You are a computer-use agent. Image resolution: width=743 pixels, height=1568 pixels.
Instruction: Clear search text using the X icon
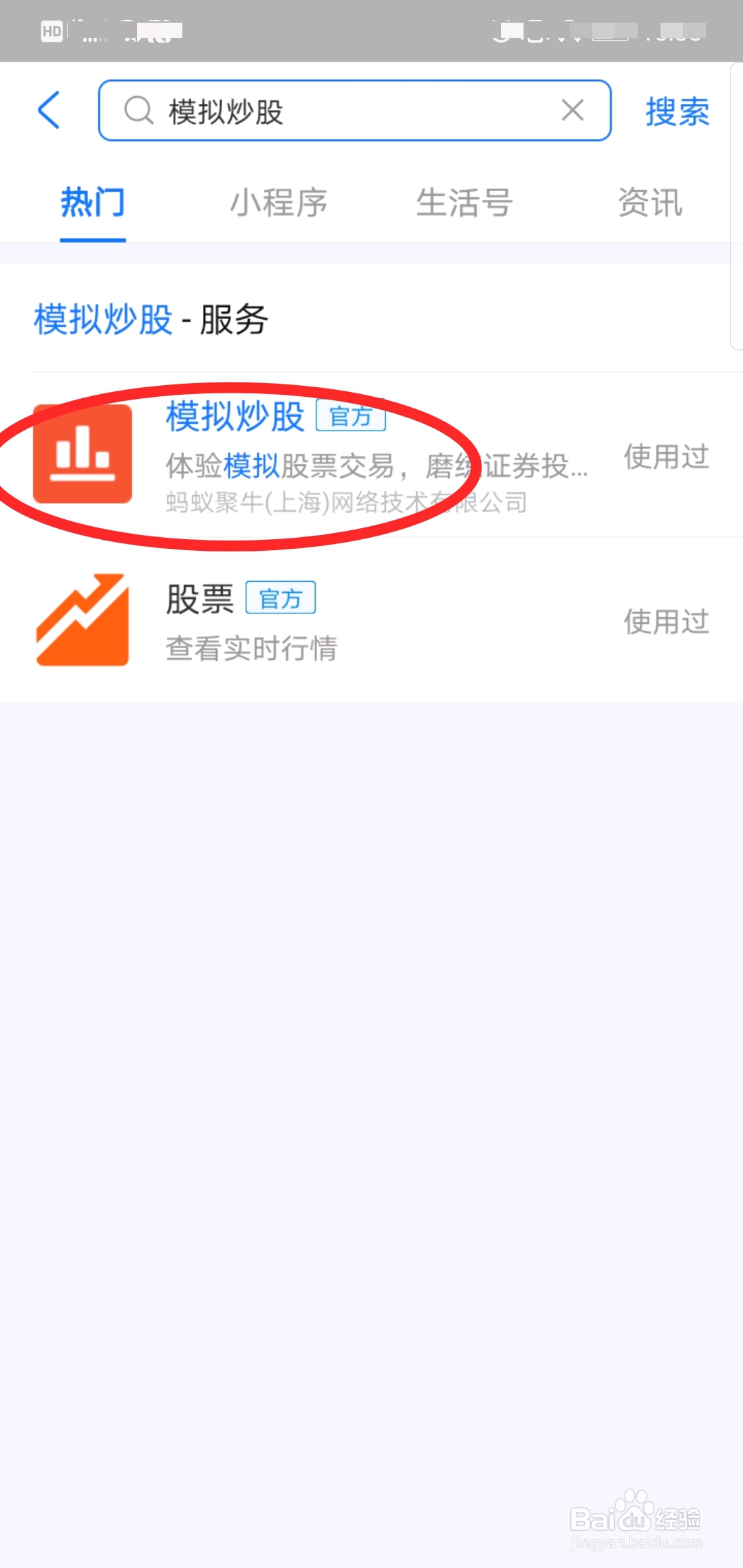click(x=572, y=110)
